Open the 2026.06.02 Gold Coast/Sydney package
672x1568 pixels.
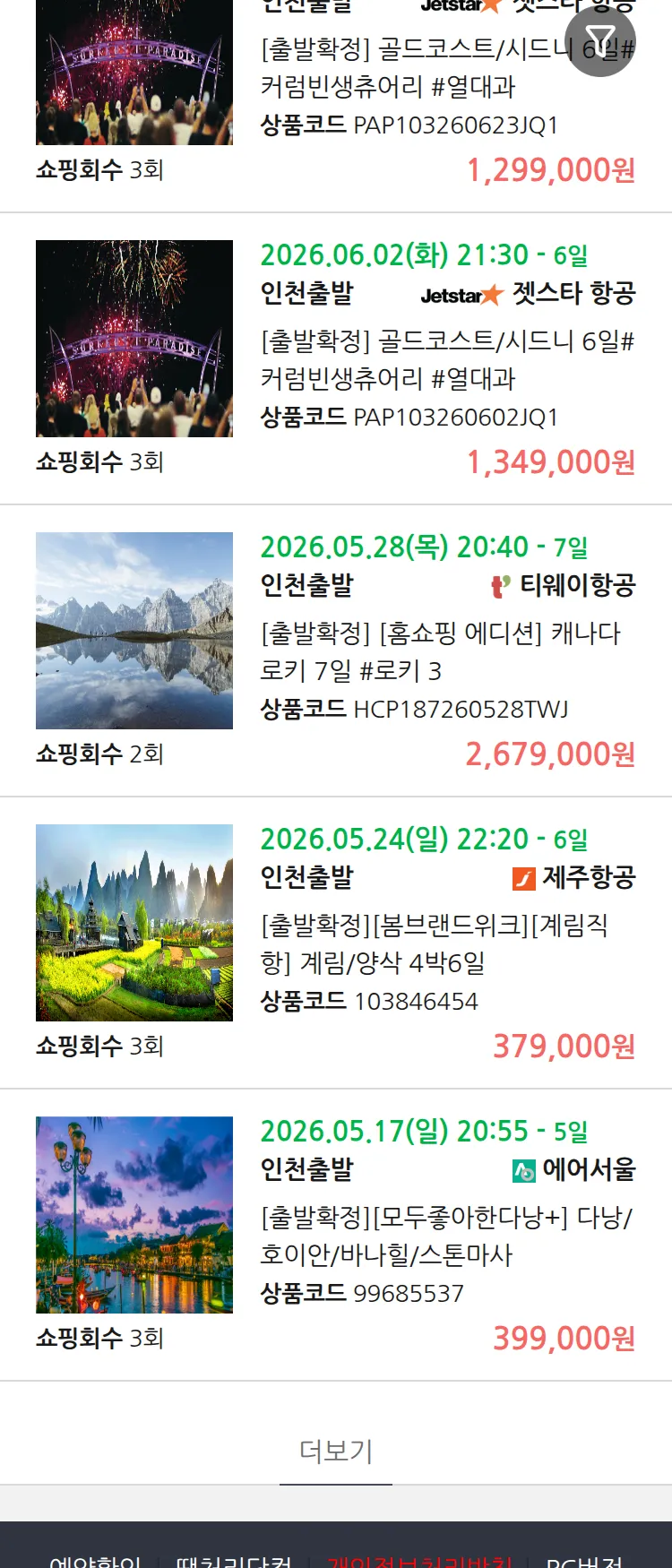click(x=446, y=359)
